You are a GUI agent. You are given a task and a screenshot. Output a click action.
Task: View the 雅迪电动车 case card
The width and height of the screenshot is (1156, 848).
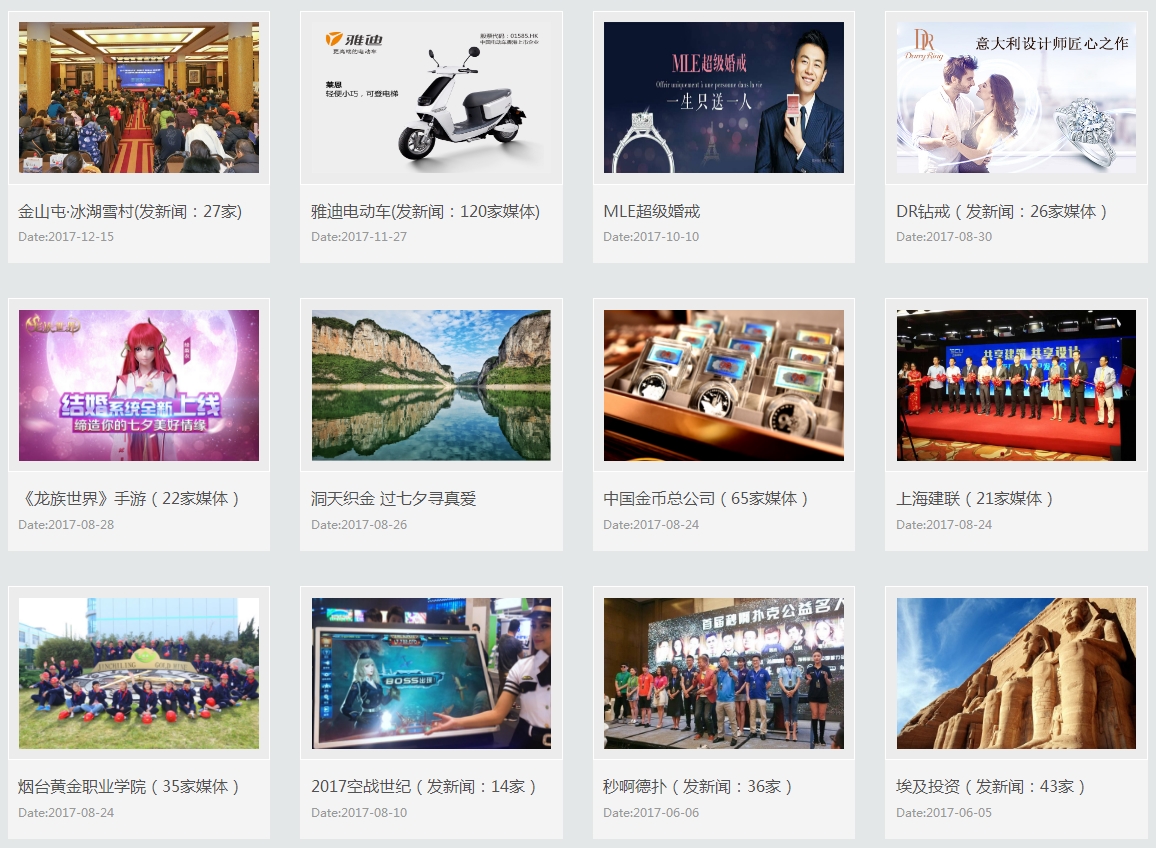(431, 98)
